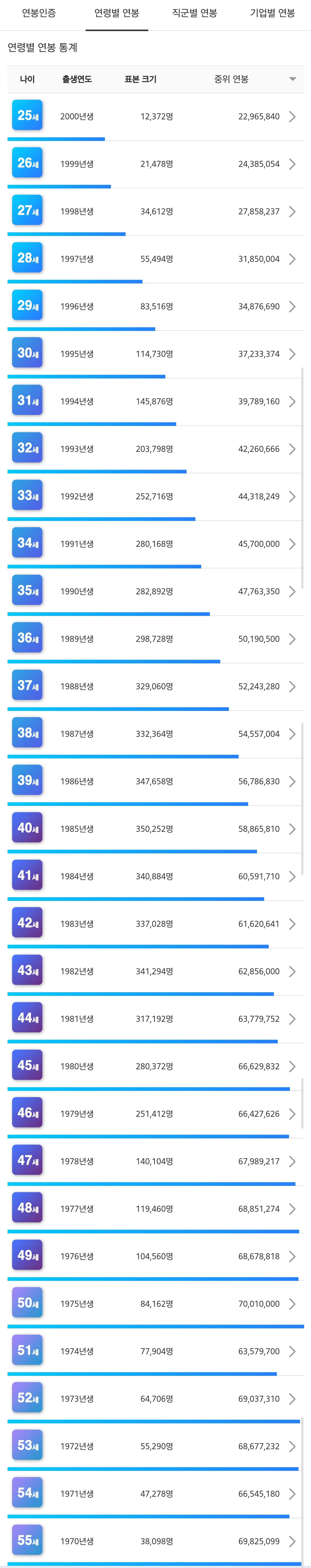Sort by 중위 연봉 dropdown arrow

(x=292, y=79)
